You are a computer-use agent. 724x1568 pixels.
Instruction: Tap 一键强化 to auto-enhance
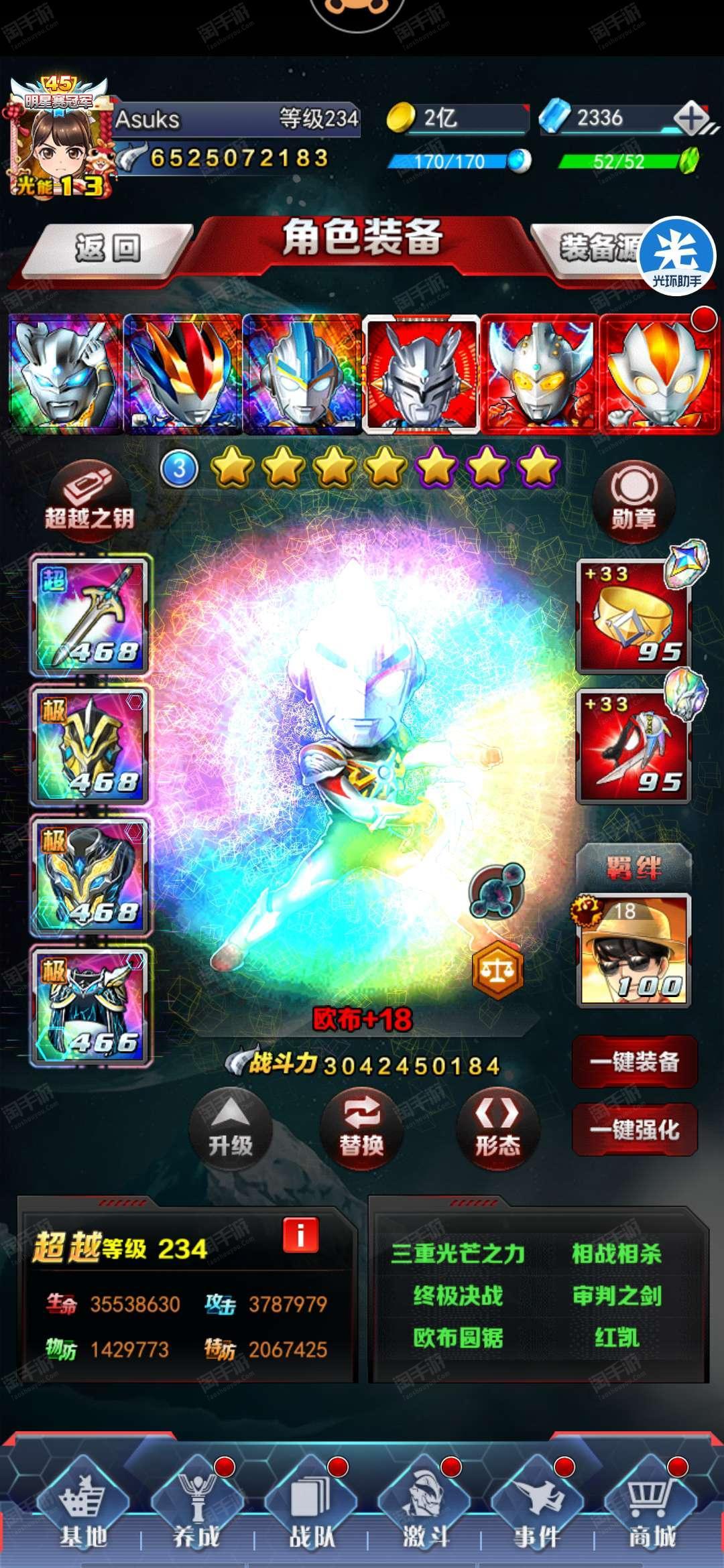(x=634, y=1130)
